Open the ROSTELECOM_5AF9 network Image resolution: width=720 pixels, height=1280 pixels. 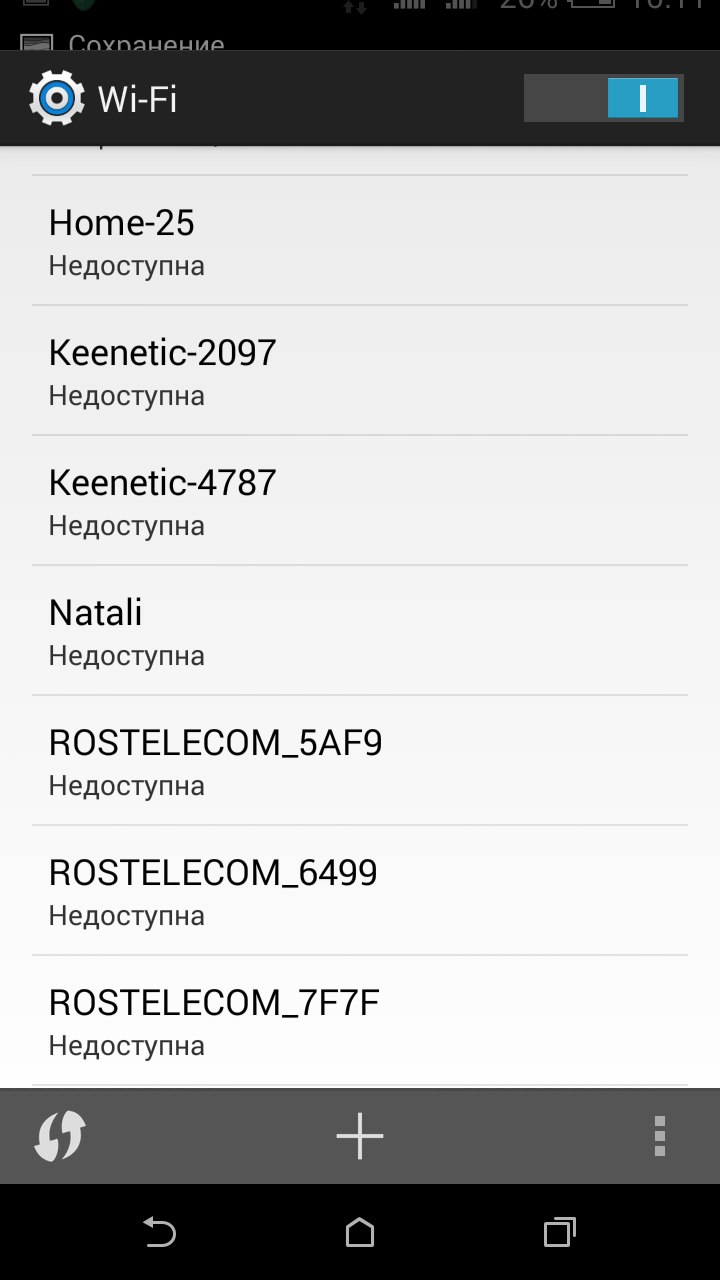point(360,760)
